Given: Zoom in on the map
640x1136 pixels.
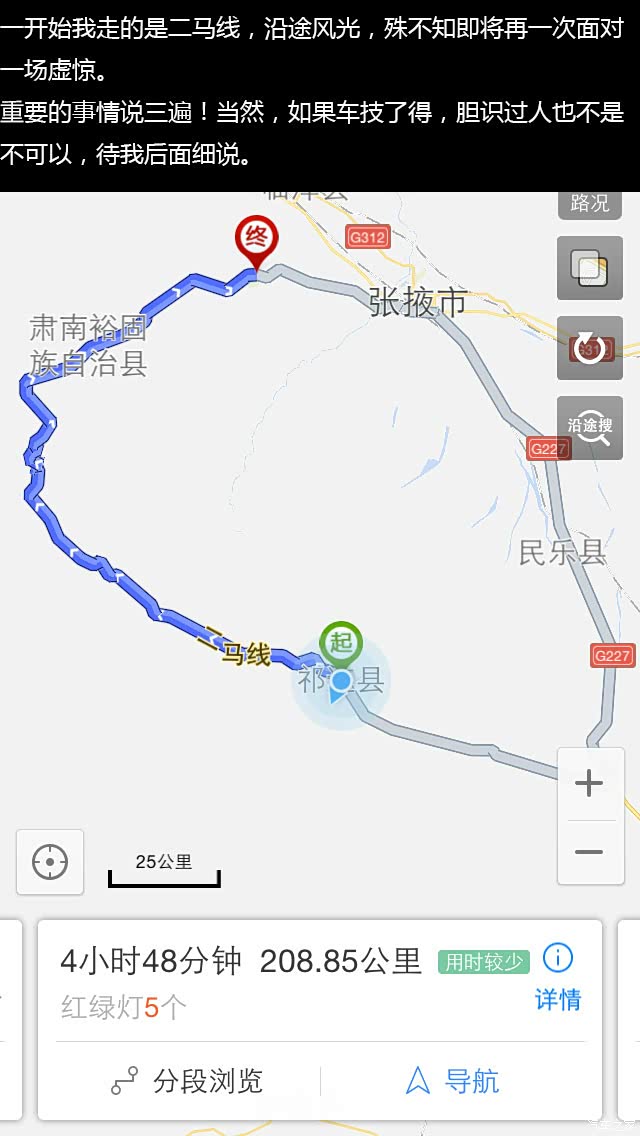Looking at the screenshot, I should [x=589, y=783].
